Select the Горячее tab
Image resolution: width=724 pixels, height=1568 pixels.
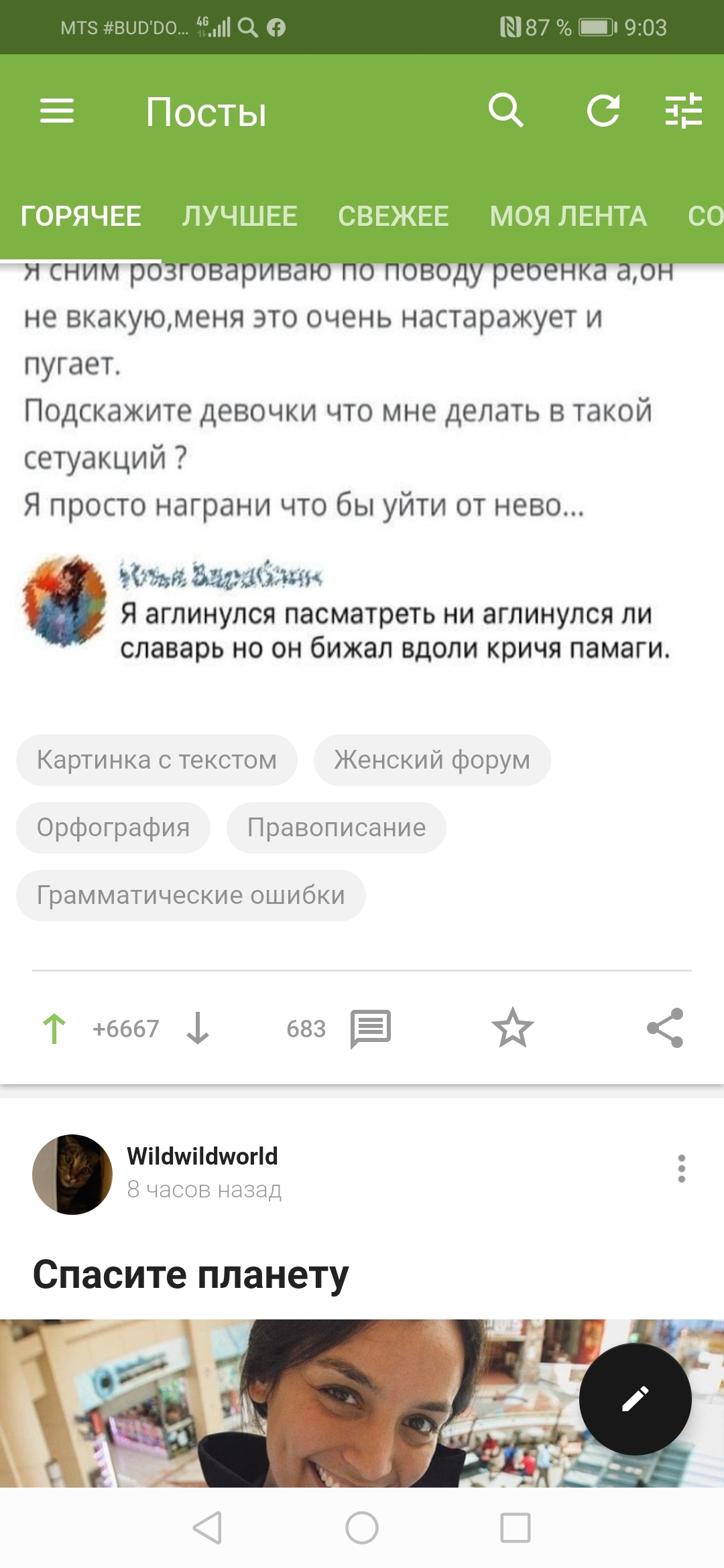[x=80, y=216]
